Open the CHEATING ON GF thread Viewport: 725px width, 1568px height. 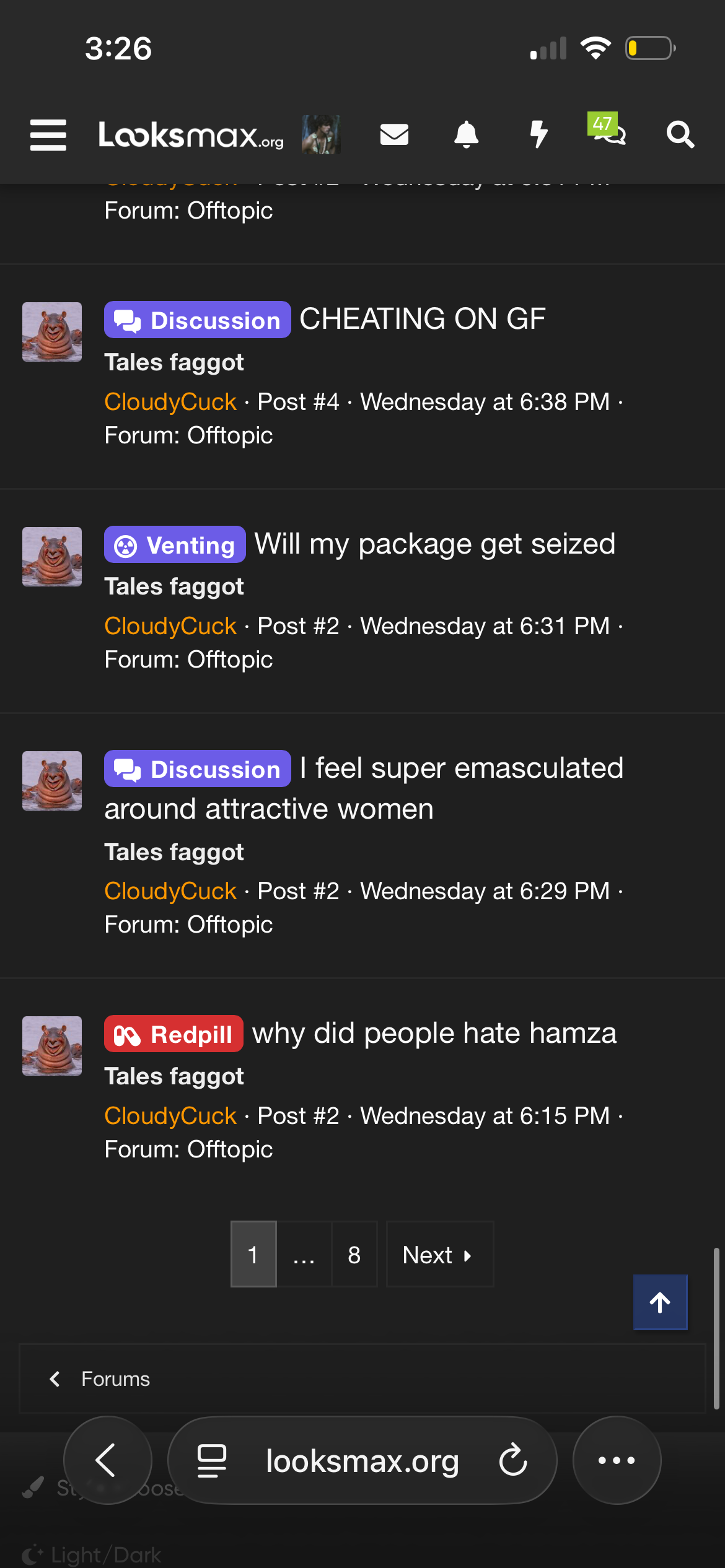pyautogui.click(x=422, y=320)
